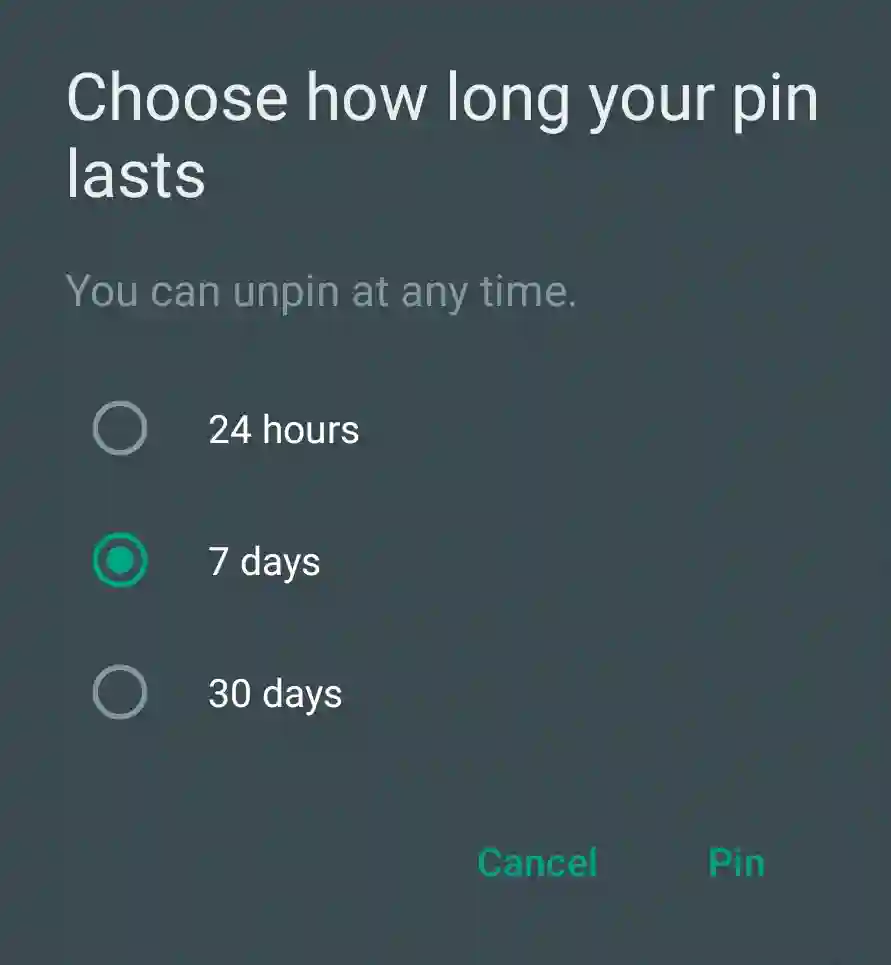
Task: Click the 7 days label text
Action: click(x=263, y=561)
